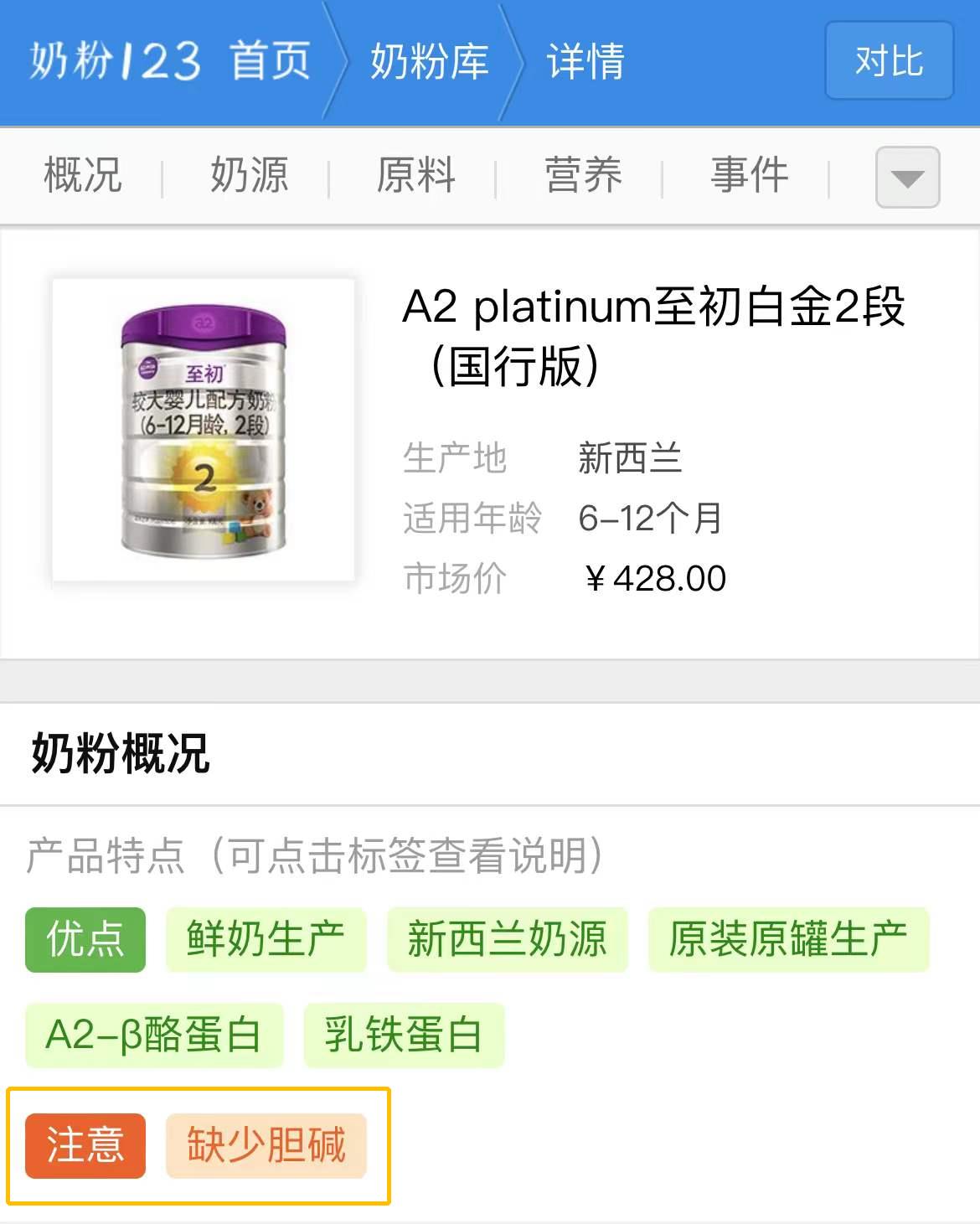Show details for 乳铁蛋白 tag
Viewport: 980px width, 1224px height.
coord(404,1035)
